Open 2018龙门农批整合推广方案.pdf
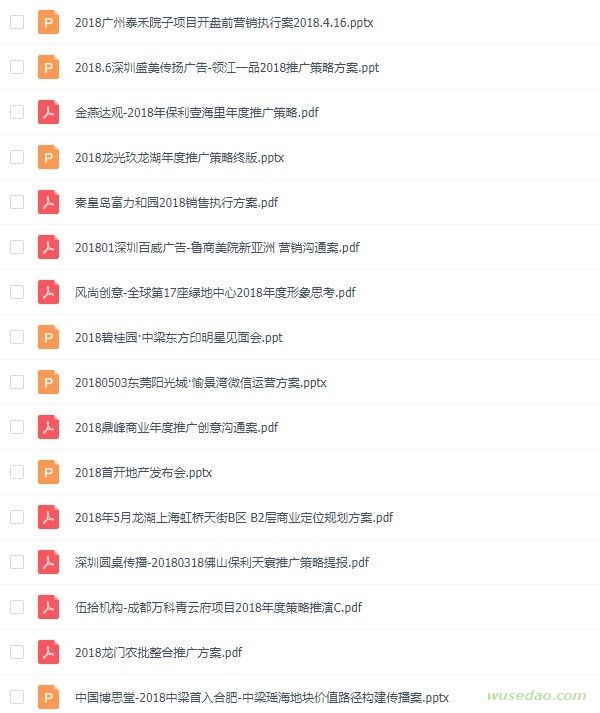600x713 pixels. [x=158, y=652]
